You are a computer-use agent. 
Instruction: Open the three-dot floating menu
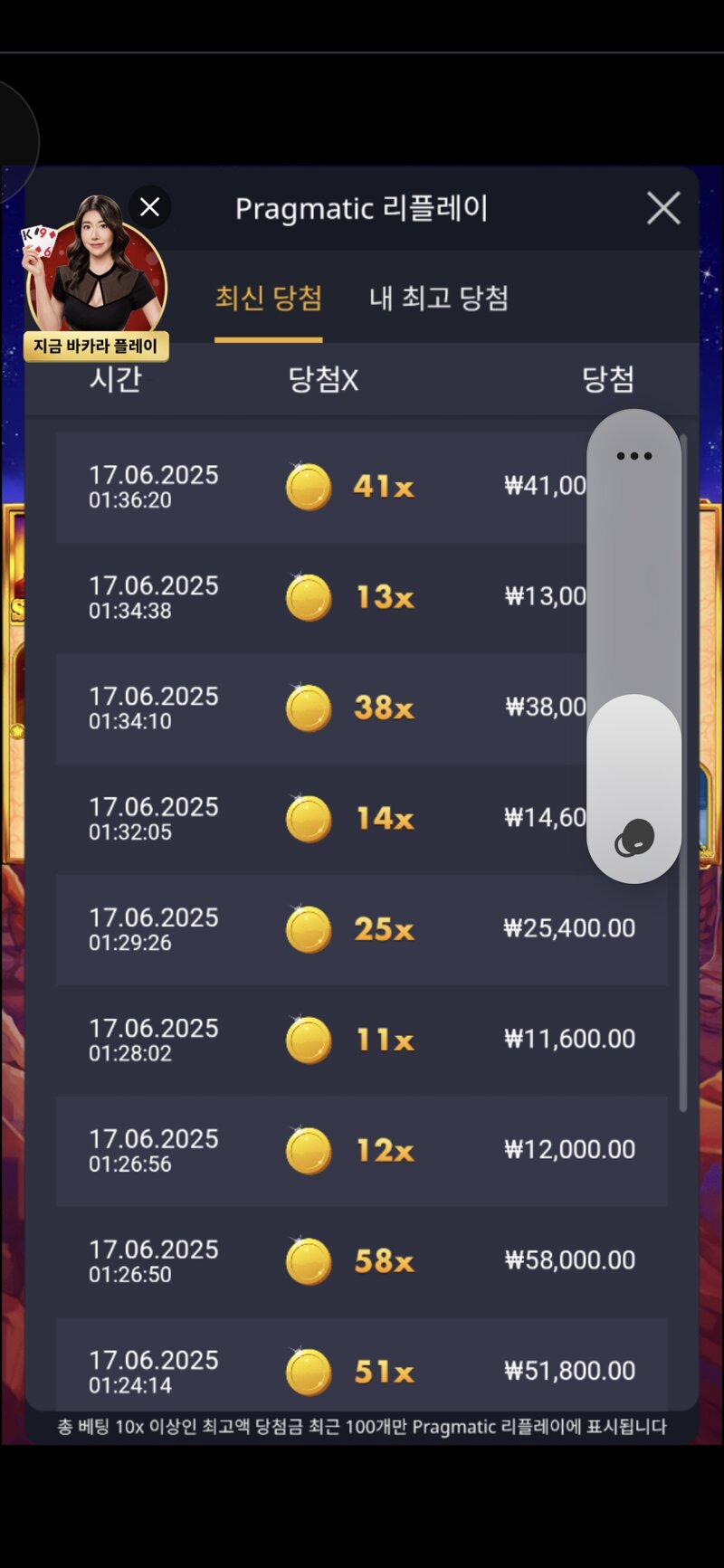point(633,456)
